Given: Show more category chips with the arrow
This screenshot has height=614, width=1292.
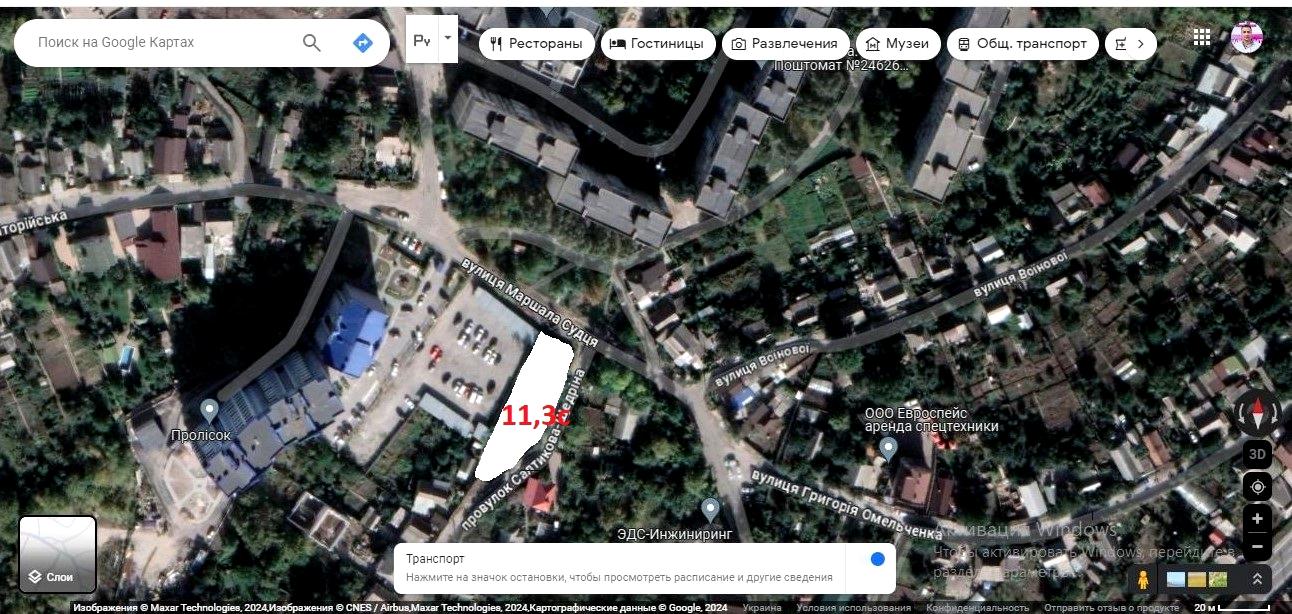Looking at the screenshot, I should 1139,44.
